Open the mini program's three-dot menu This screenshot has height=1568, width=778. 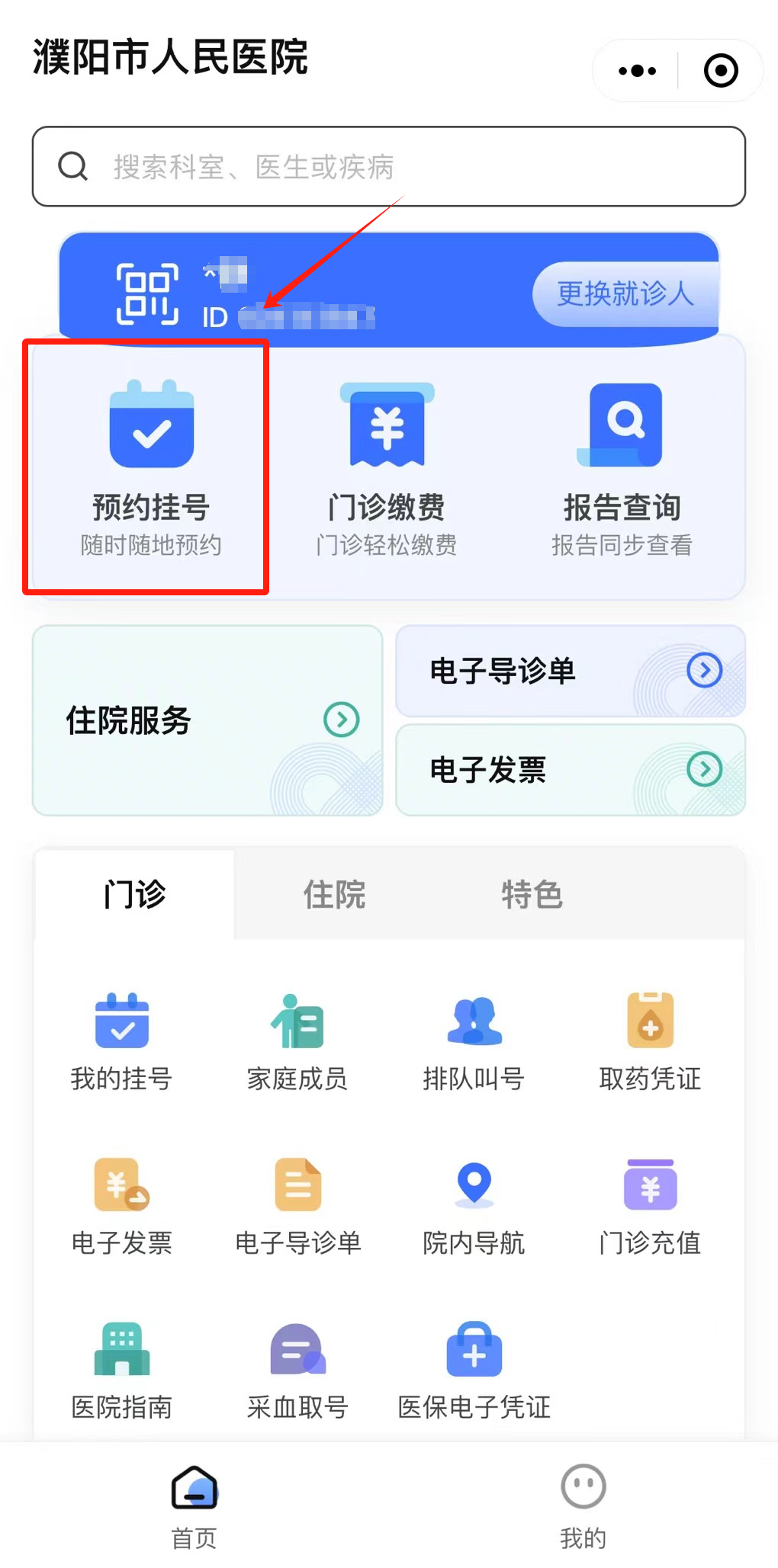637,71
